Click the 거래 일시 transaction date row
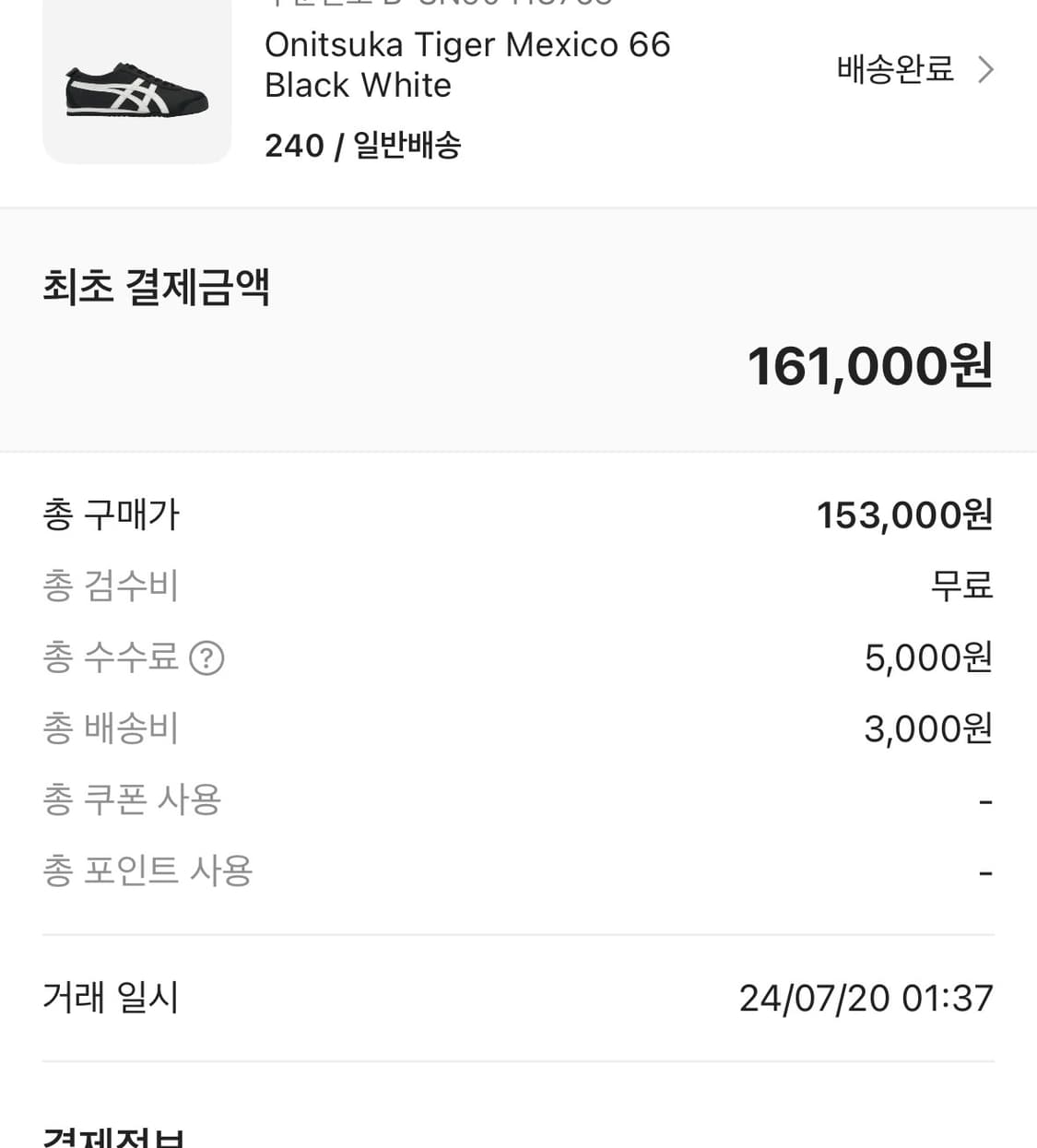The width and height of the screenshot is (1037, 1148). 516,998
